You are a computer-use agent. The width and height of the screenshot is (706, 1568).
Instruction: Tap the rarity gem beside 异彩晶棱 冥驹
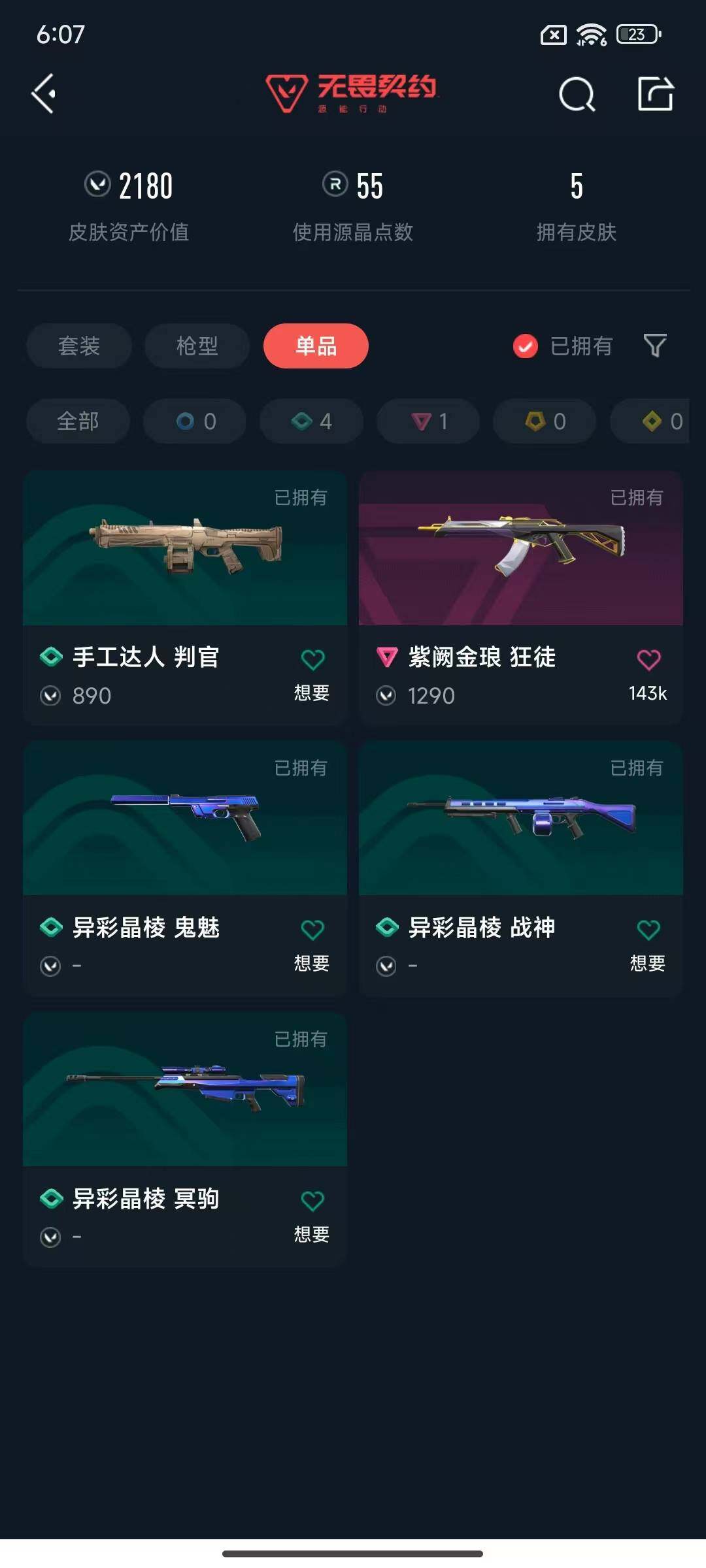(50, 1199)
